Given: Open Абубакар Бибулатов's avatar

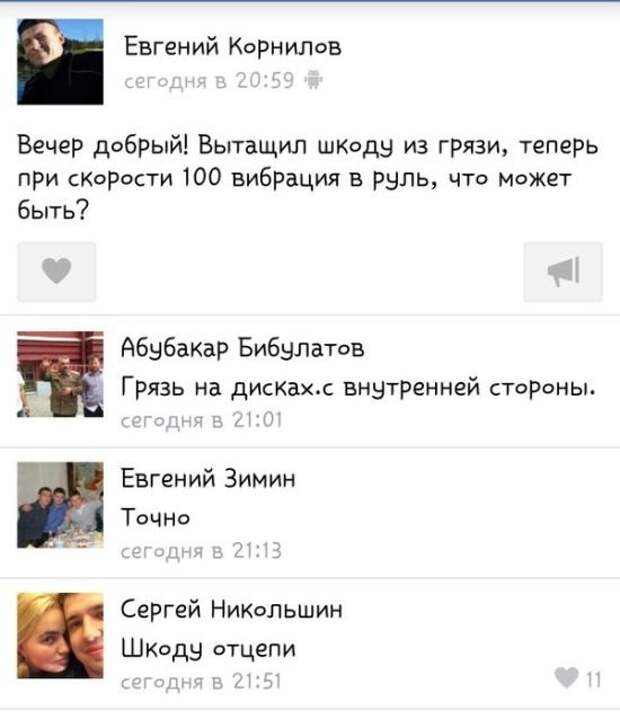Looking at the screenshot, I should point(60,374).
